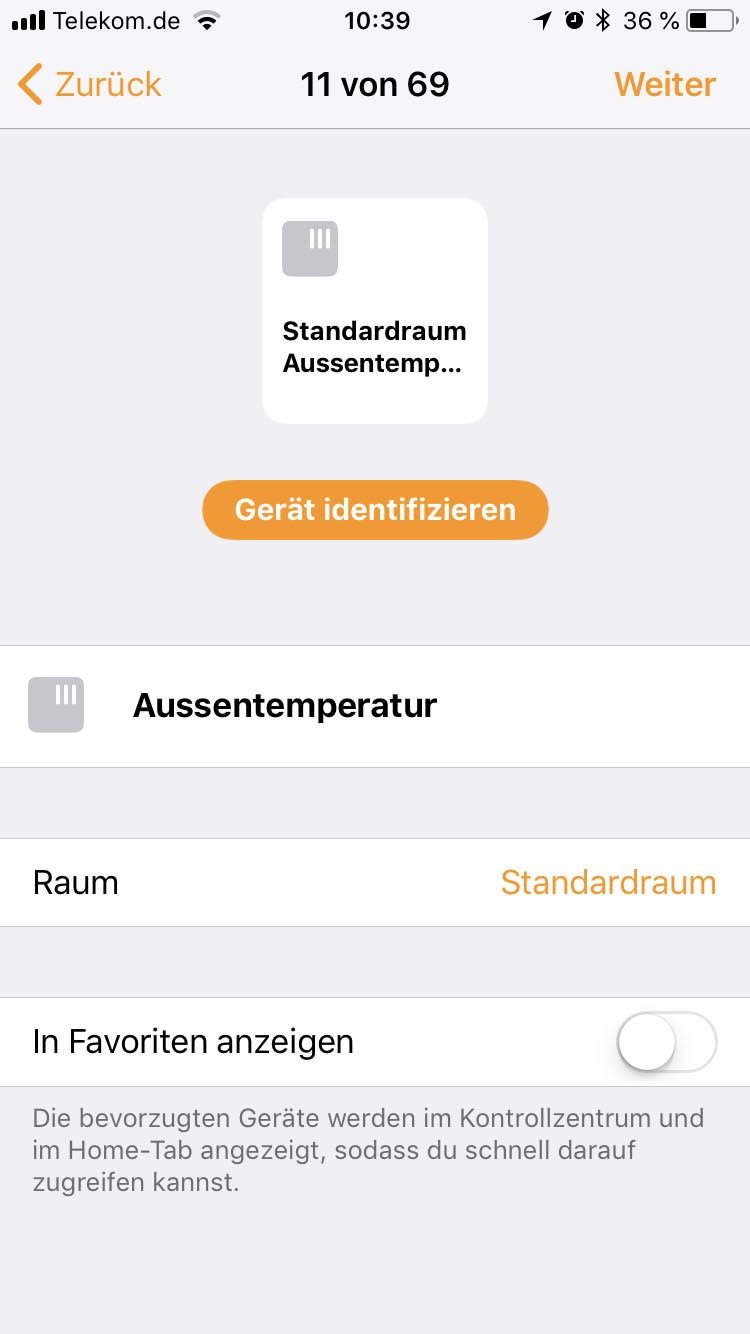Tap the sensor icon beside Aussentemperatur
This screenshot has height=1334, width=750.
(56, 705)
